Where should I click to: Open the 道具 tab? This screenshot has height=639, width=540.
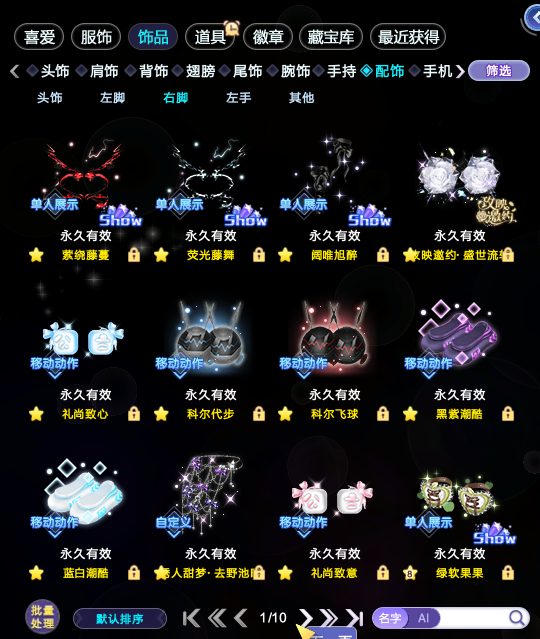click(x=210, y=37)
